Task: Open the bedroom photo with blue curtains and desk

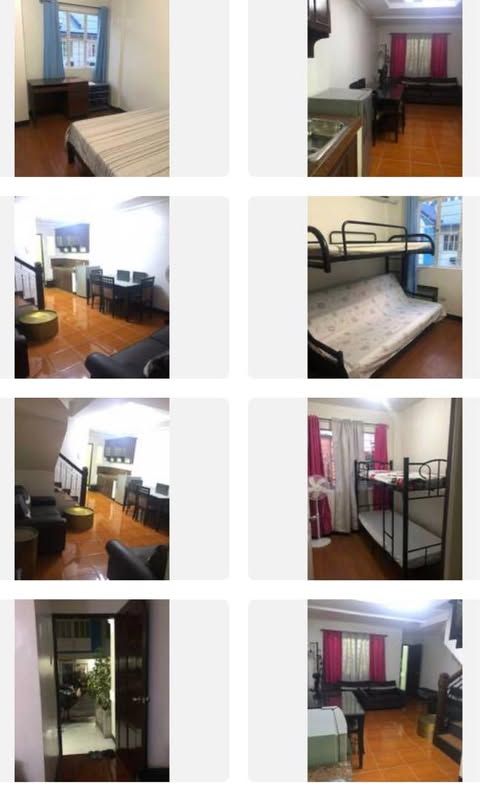Action: [x=92, y=88]
